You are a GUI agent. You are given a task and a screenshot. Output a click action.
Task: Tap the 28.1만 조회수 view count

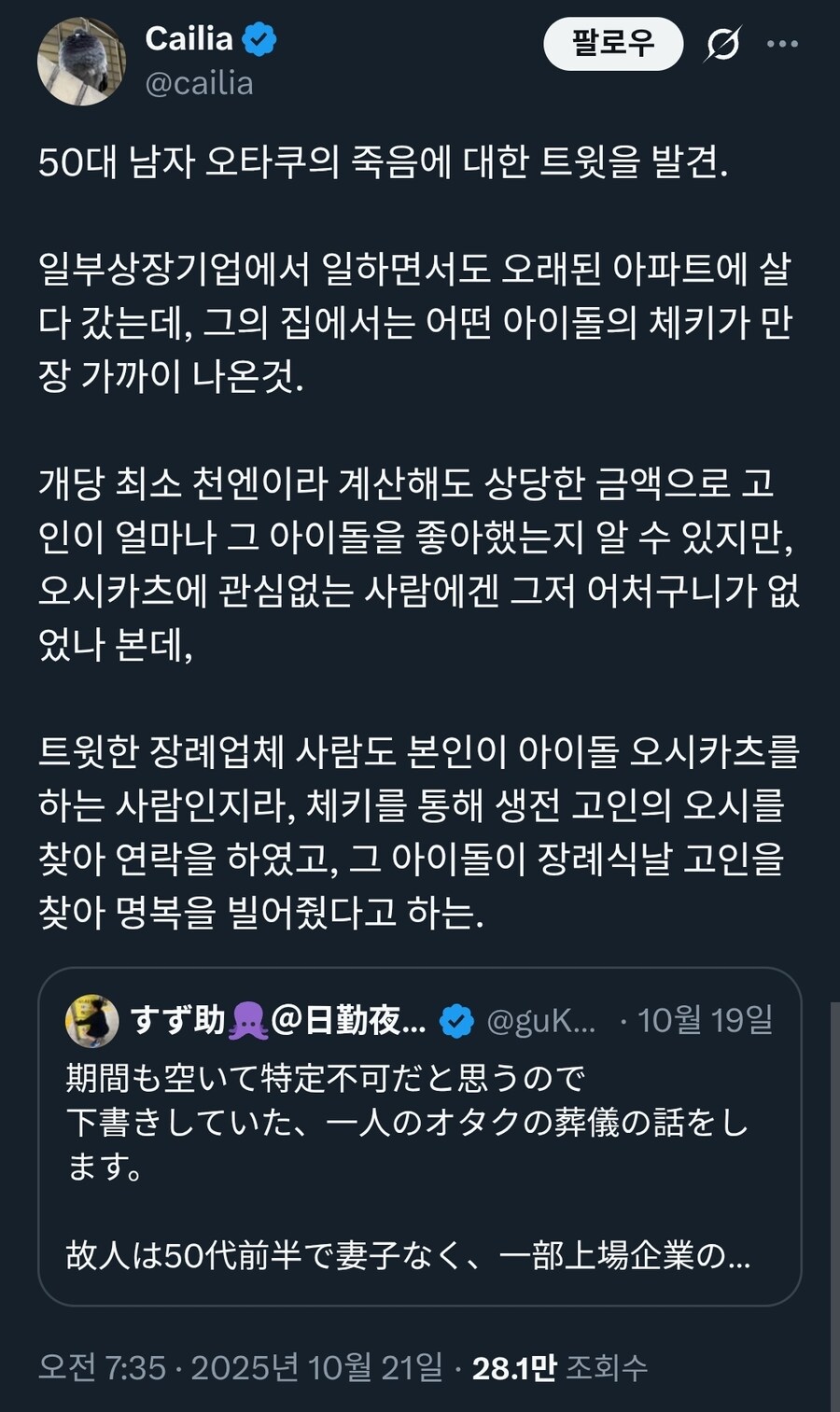[558, 1368]
